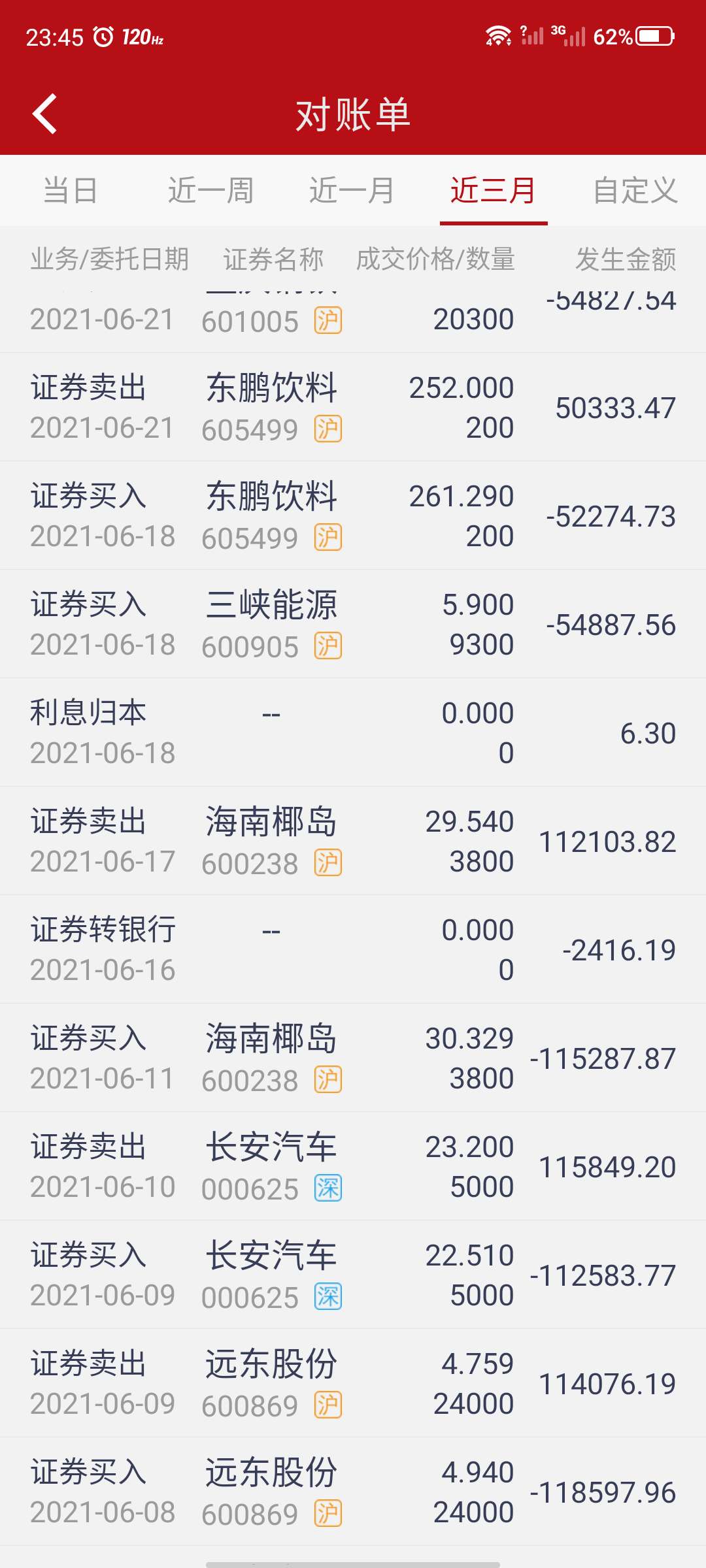The height and width of the screenshot is (1568, 706).
Task: Go back from the 对账单 page
Action: [44, 114]
